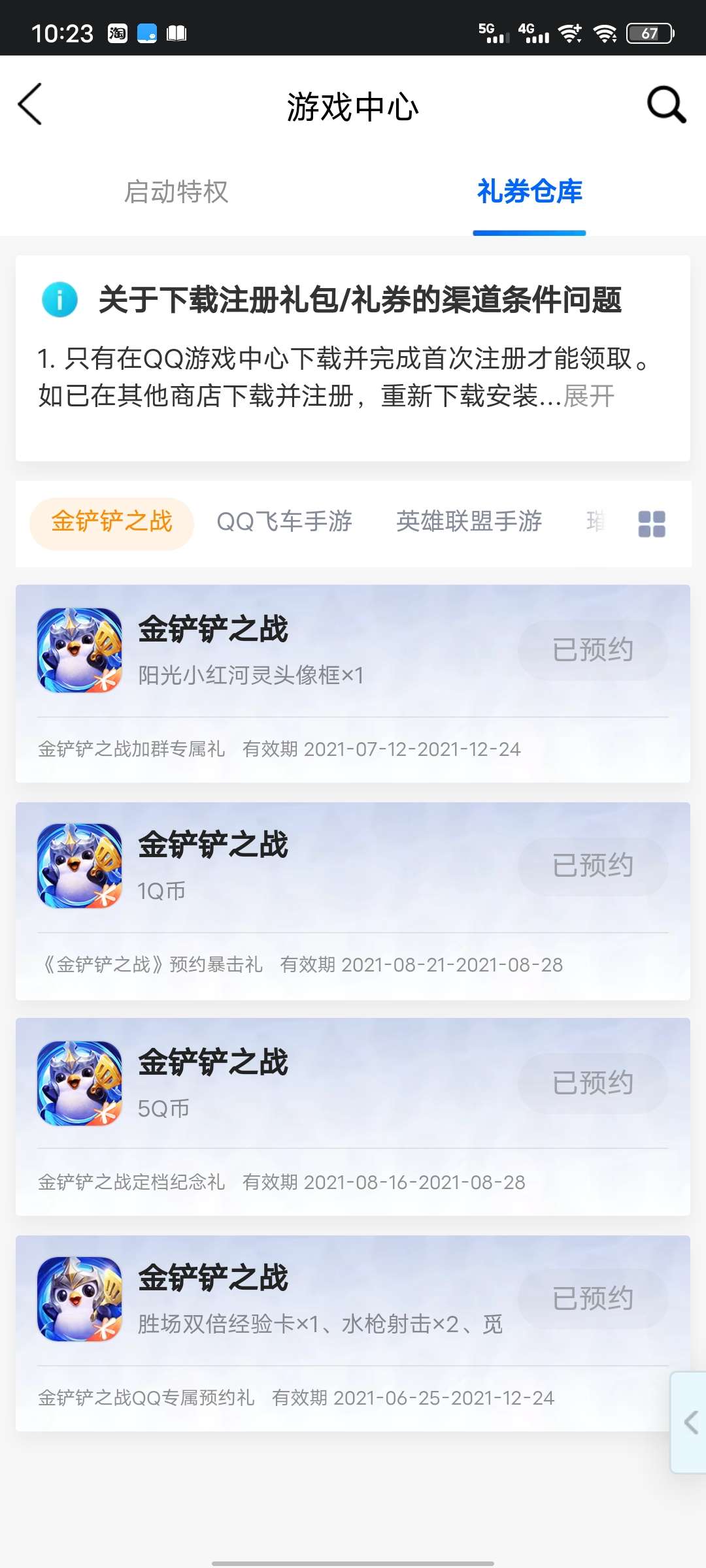Open the all-games grid icon
The height and width of the screenshot is (1568, 706).
click(x=651, y=524)
